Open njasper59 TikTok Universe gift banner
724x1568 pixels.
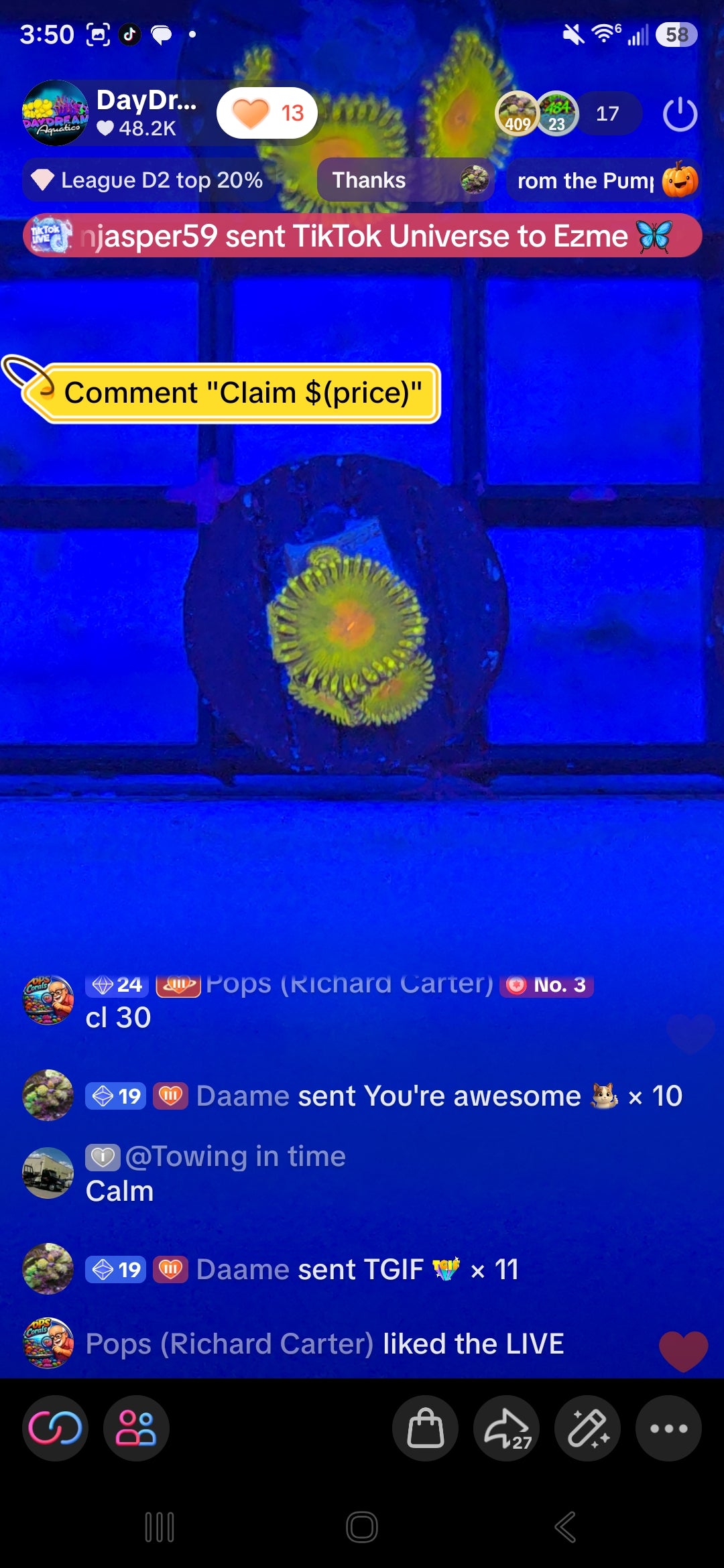362,236
